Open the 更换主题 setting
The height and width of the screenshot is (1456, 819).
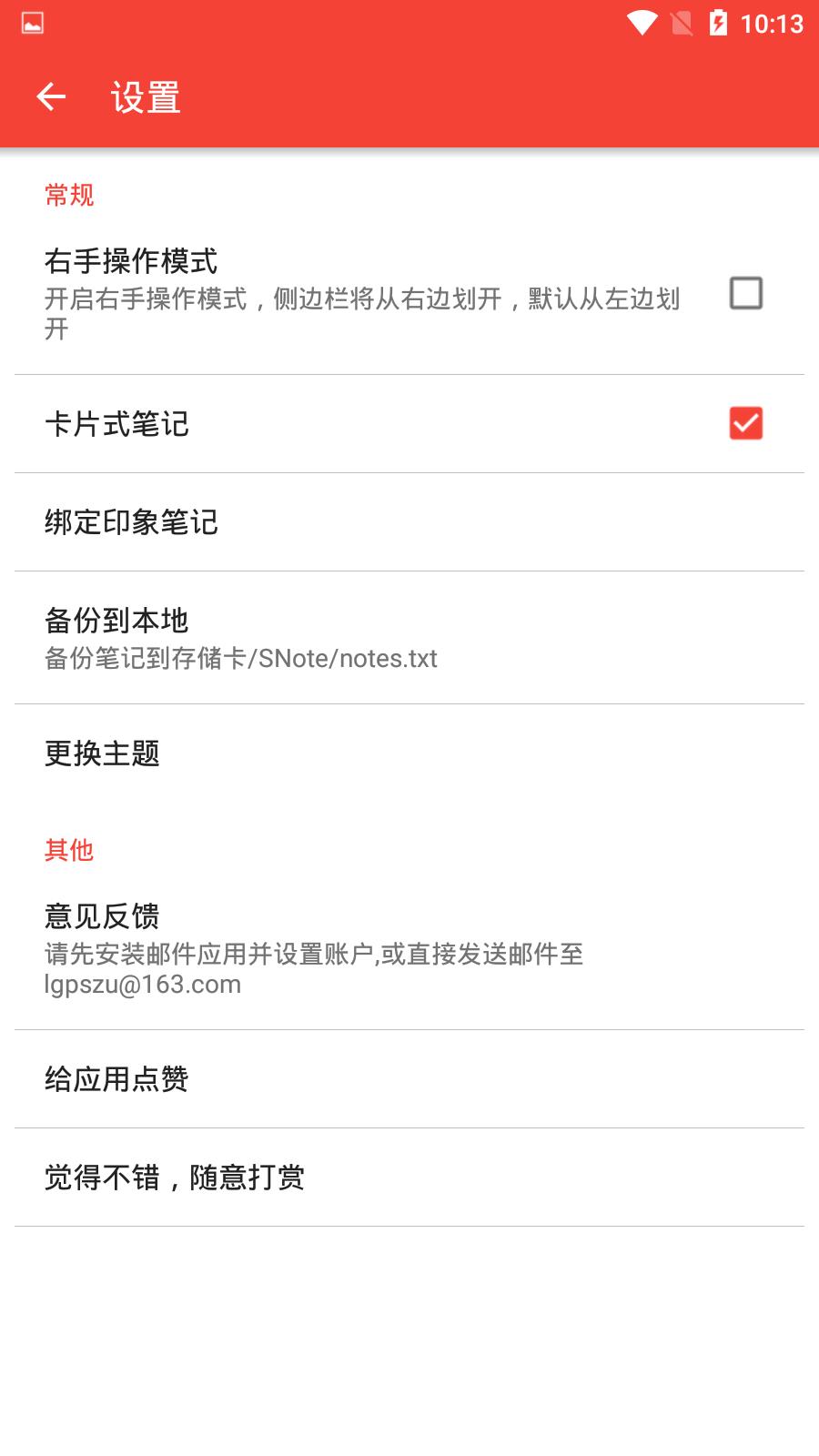pyautogui.click(x=409, y=753)
